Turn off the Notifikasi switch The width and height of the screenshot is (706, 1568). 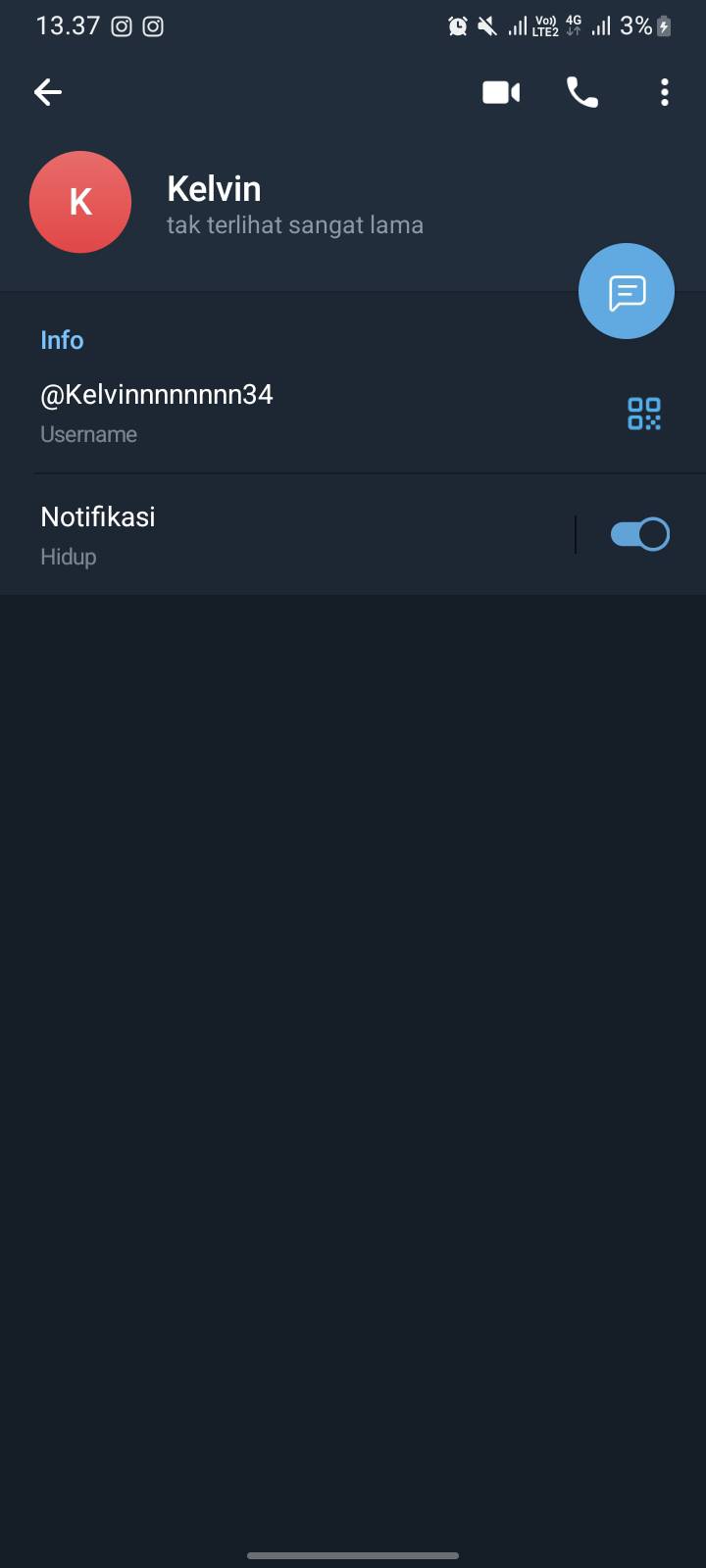[639, 534]
